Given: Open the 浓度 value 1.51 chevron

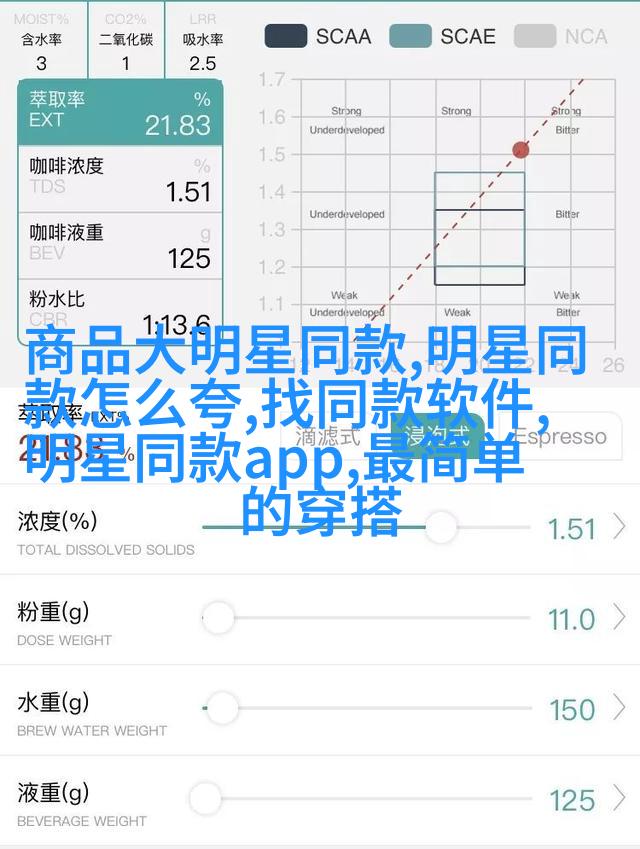Looking at the screenshot, I should pos(620,528).
